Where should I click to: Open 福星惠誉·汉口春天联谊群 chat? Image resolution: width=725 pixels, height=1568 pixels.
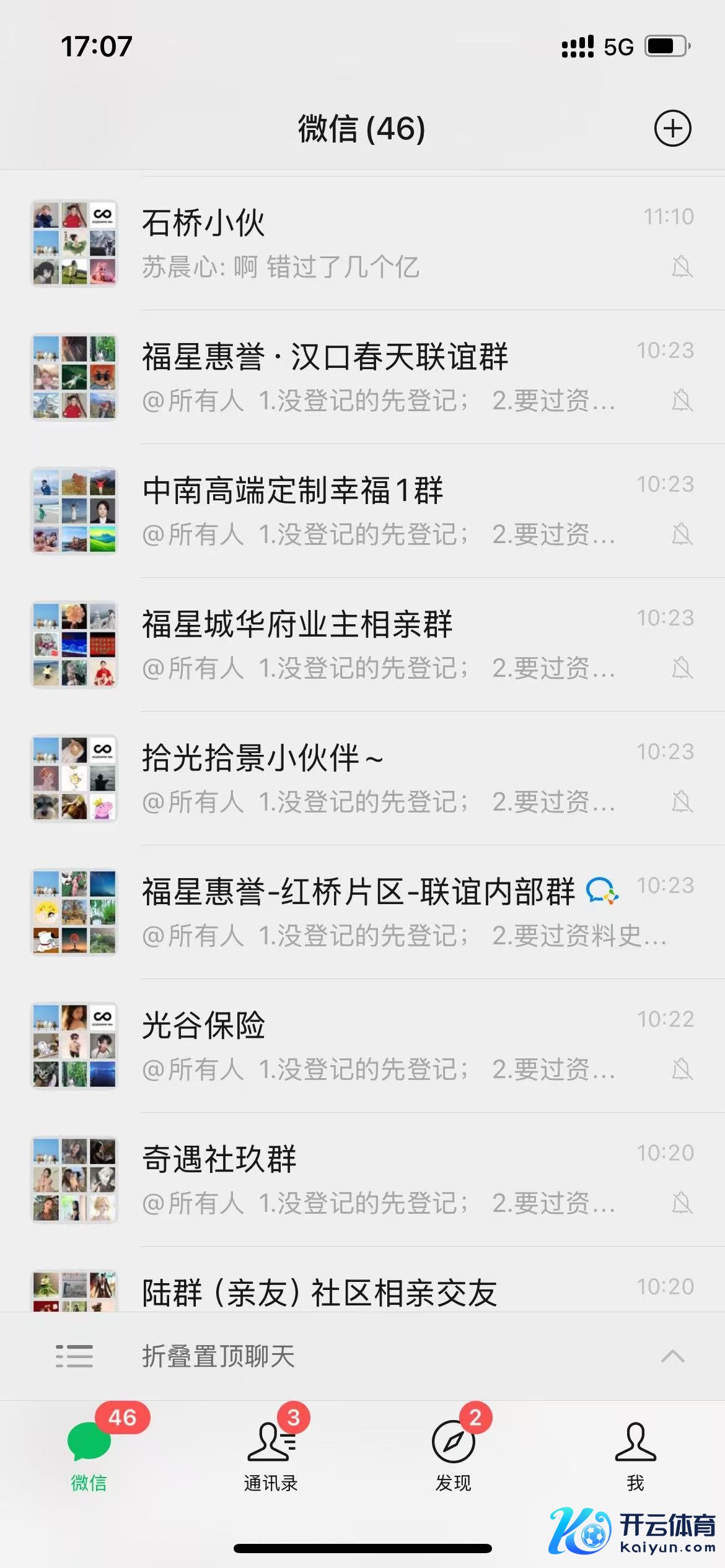pyautogui.click(x=372, y=377)
